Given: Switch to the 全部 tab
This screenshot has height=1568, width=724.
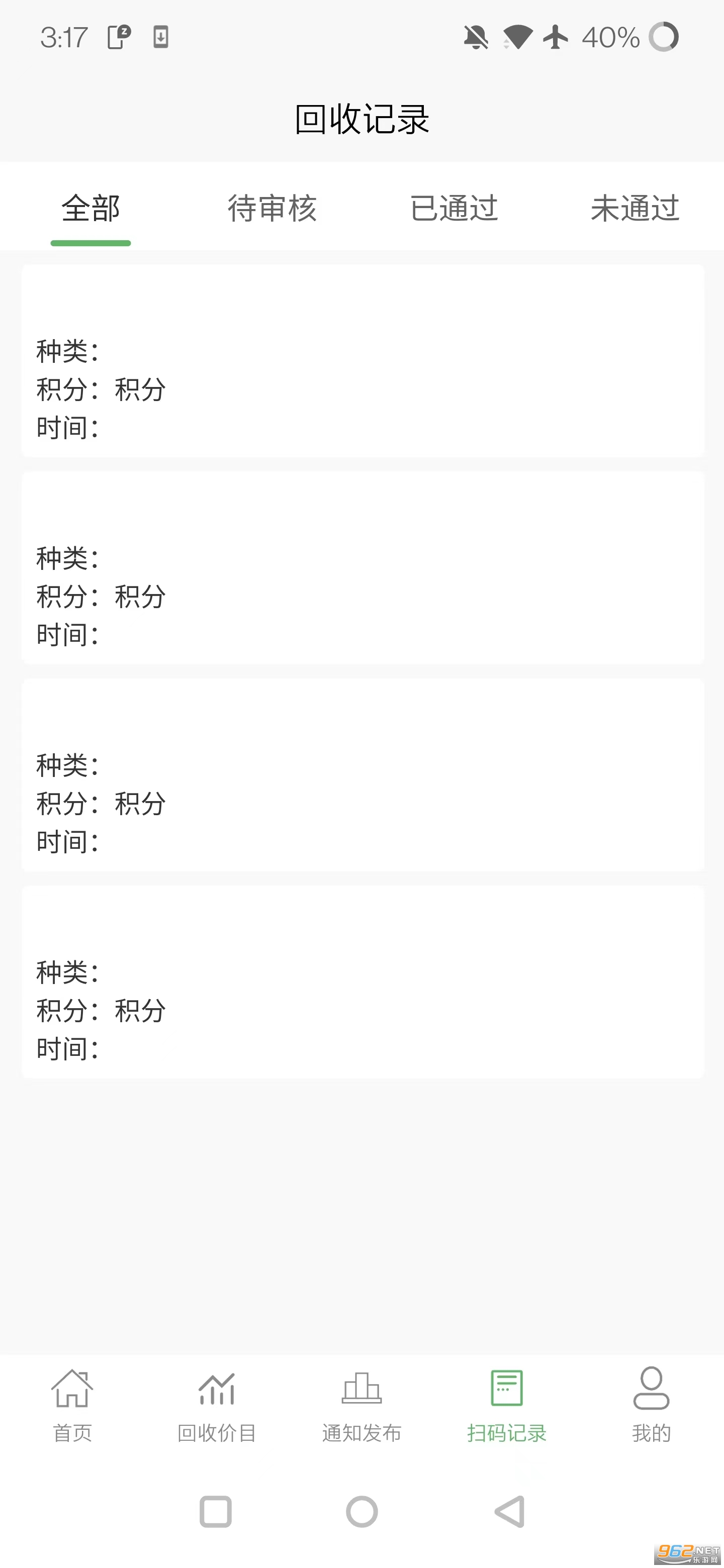Looking at the screenshot, I should pos(90,209).
